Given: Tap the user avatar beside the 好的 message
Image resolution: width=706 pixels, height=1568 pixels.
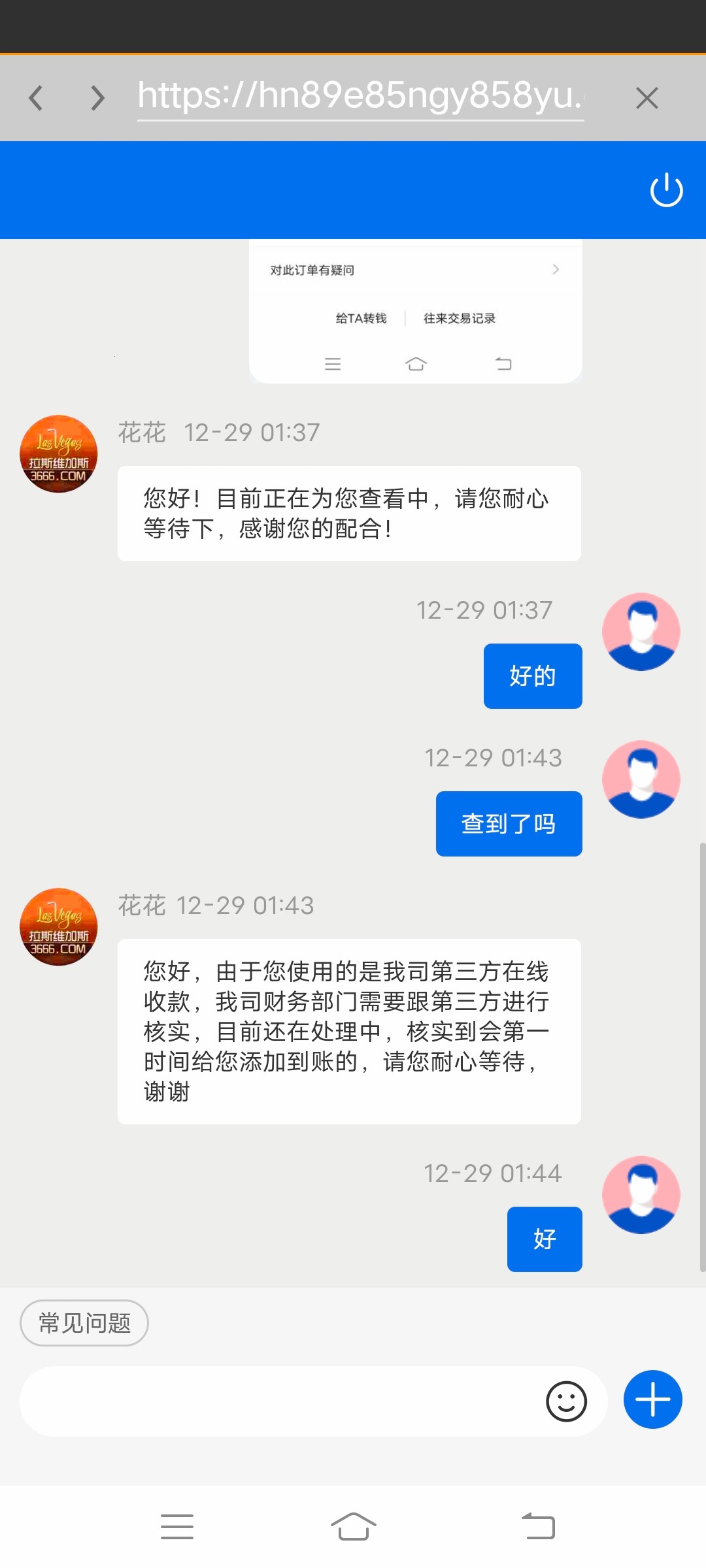Looking at the screenshot, I should [x=641, y=630].
